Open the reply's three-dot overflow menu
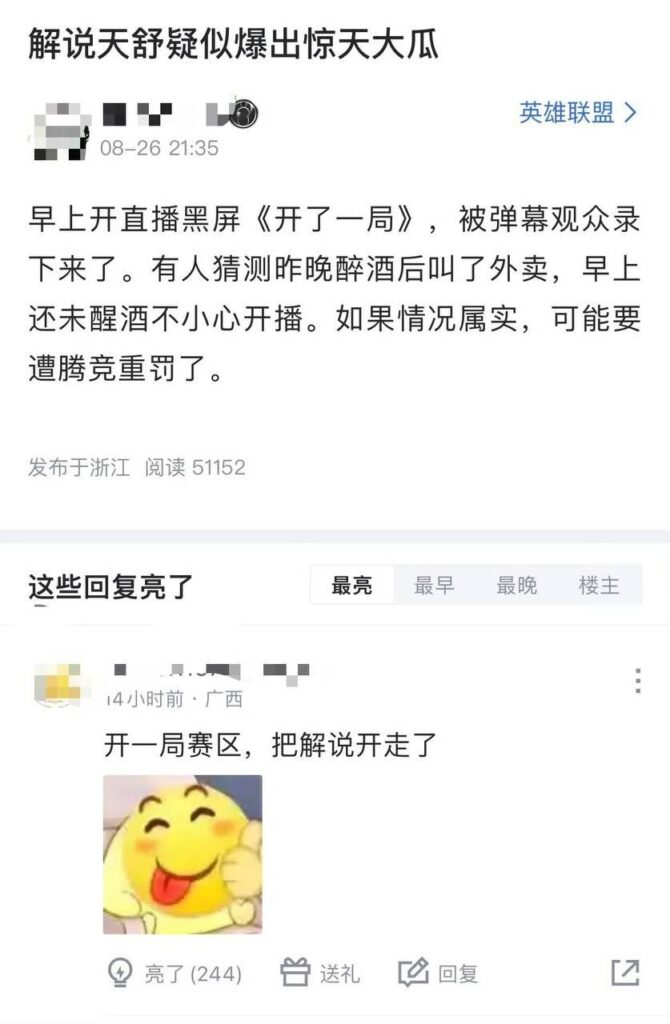670x1024 pixels. click(x=638, y=681)
